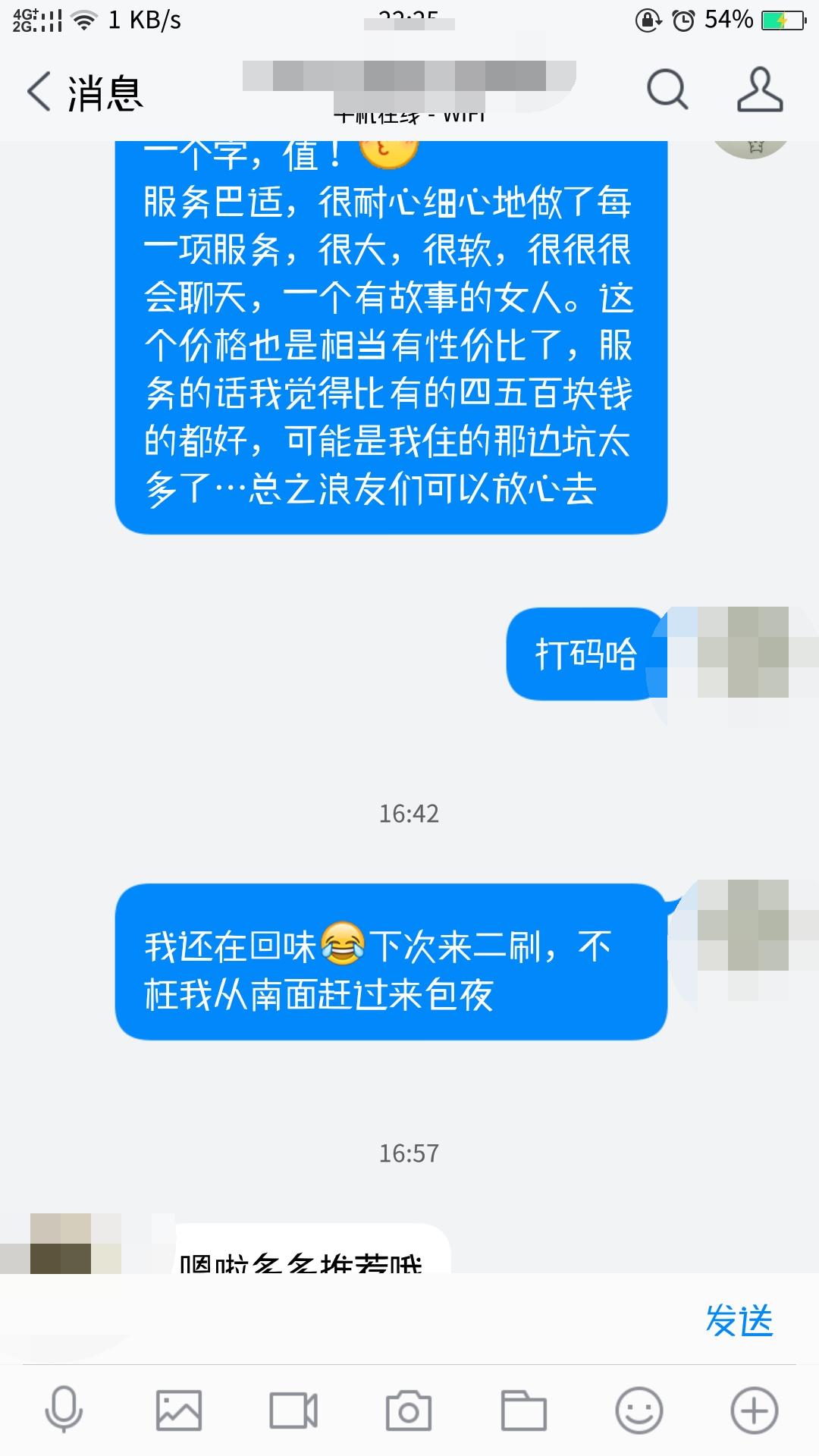The height and width of the screenshot is (1456, 819).
Task: Send the message with 发送
Action: [739, 1320]
